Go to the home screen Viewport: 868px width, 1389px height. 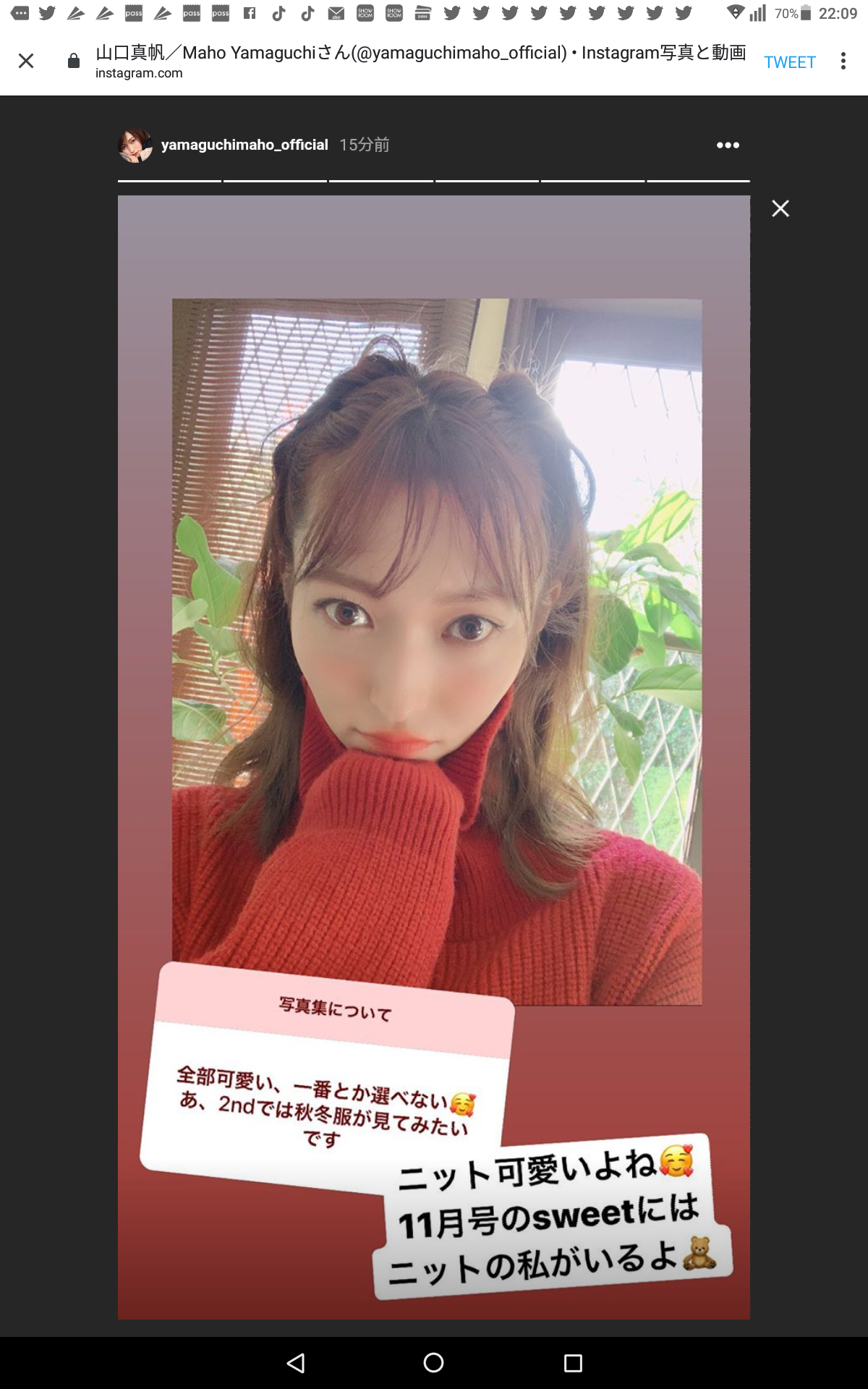click(433, 1363)
